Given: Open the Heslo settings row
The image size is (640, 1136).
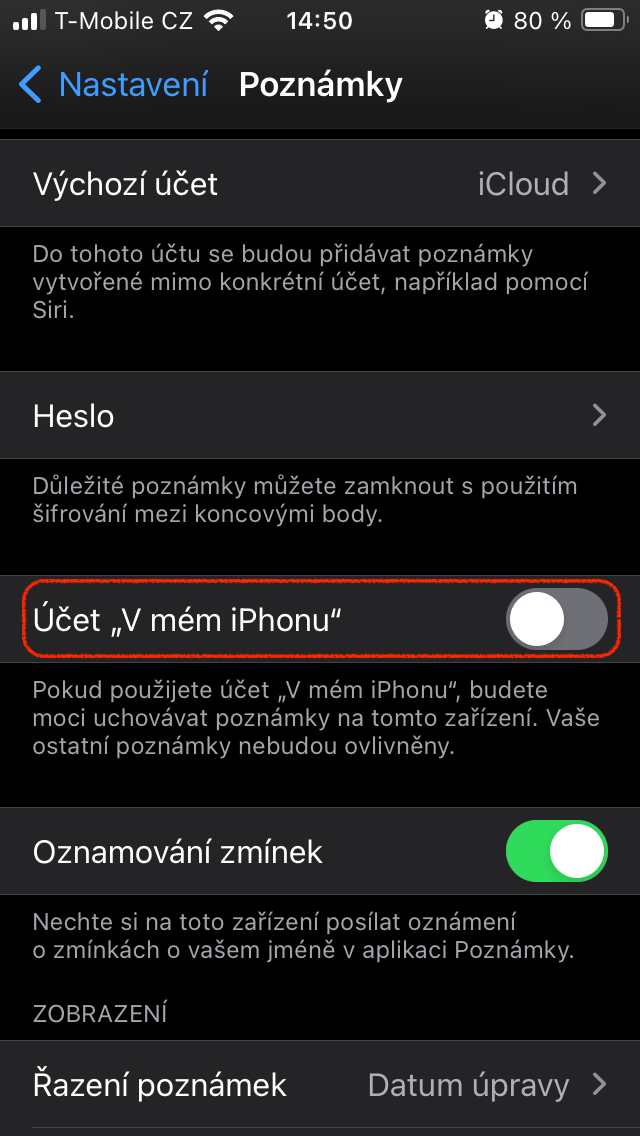Looking at the screenshot, I should coord(320,415).
